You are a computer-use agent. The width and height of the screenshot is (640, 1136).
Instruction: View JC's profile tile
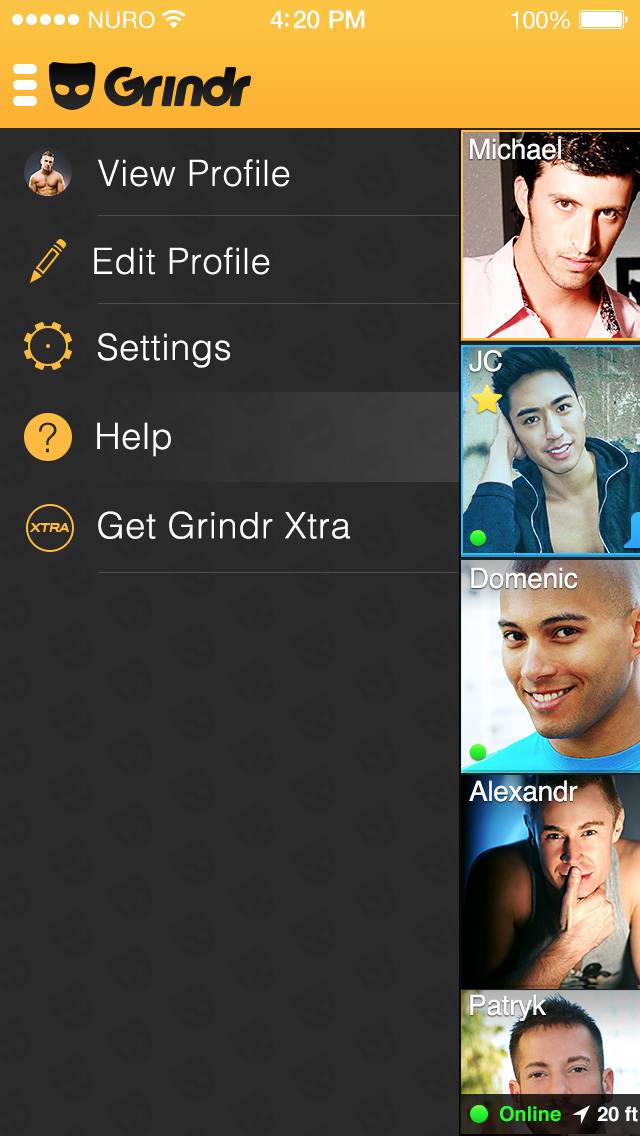(x=551, y=450)
